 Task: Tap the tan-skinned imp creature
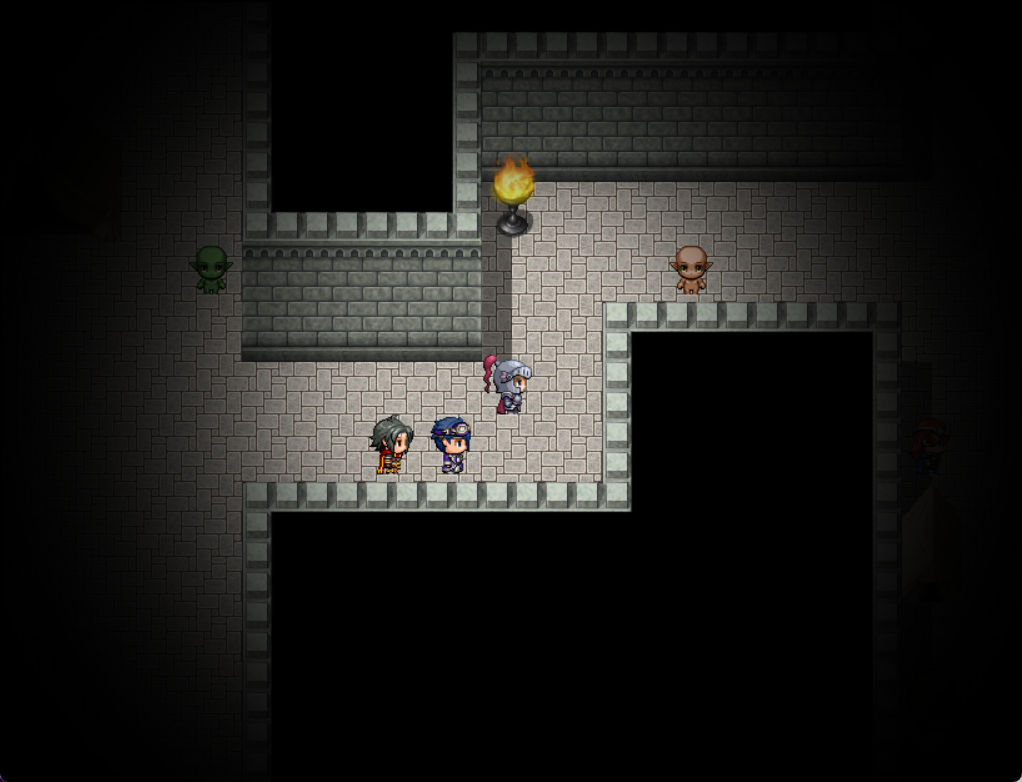pos(690,269)
